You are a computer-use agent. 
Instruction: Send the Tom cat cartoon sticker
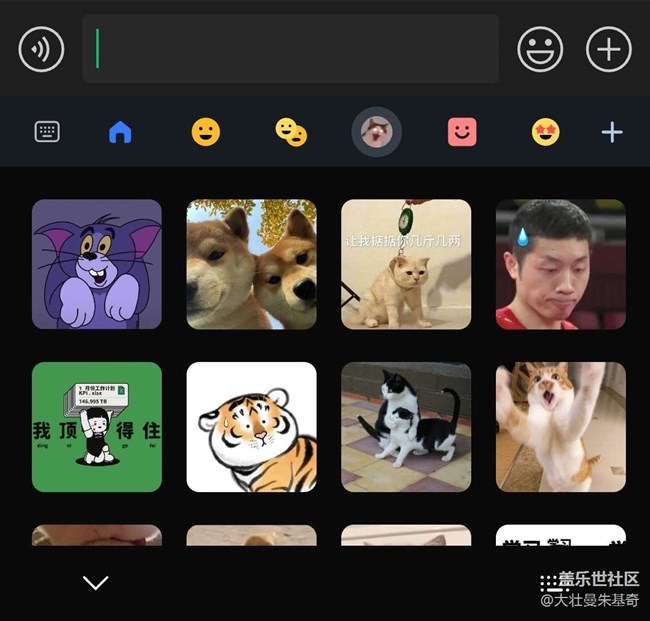(97, 264)
